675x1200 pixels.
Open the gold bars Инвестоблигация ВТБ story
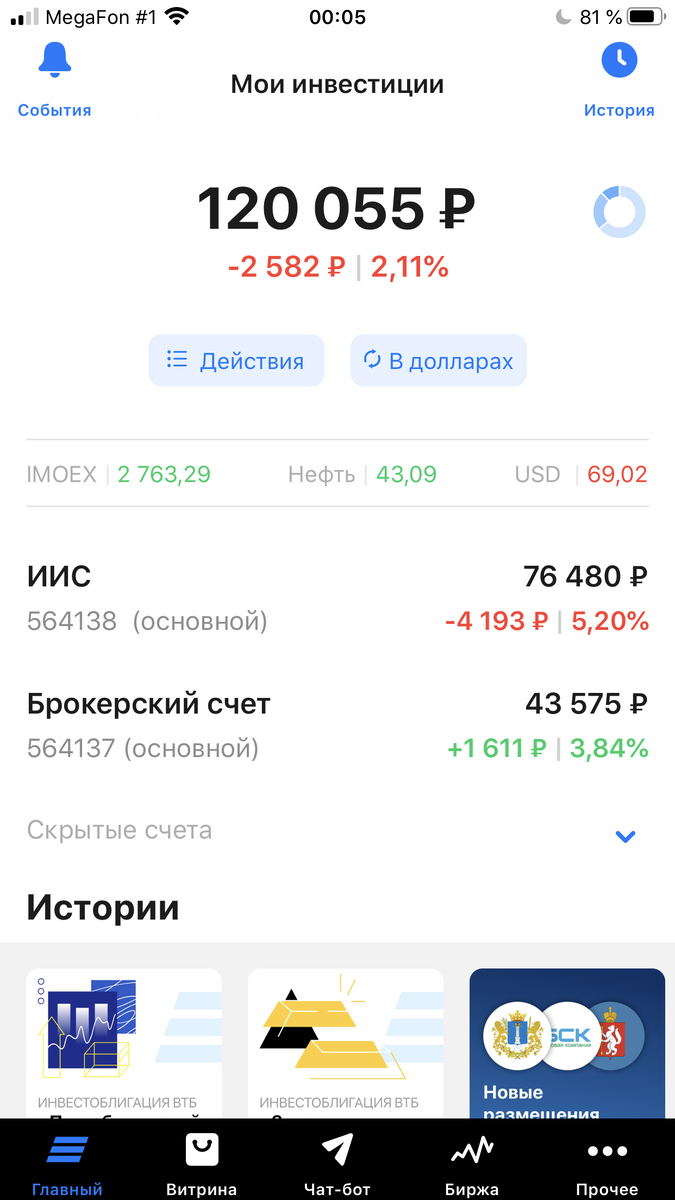click(346, 1042)
